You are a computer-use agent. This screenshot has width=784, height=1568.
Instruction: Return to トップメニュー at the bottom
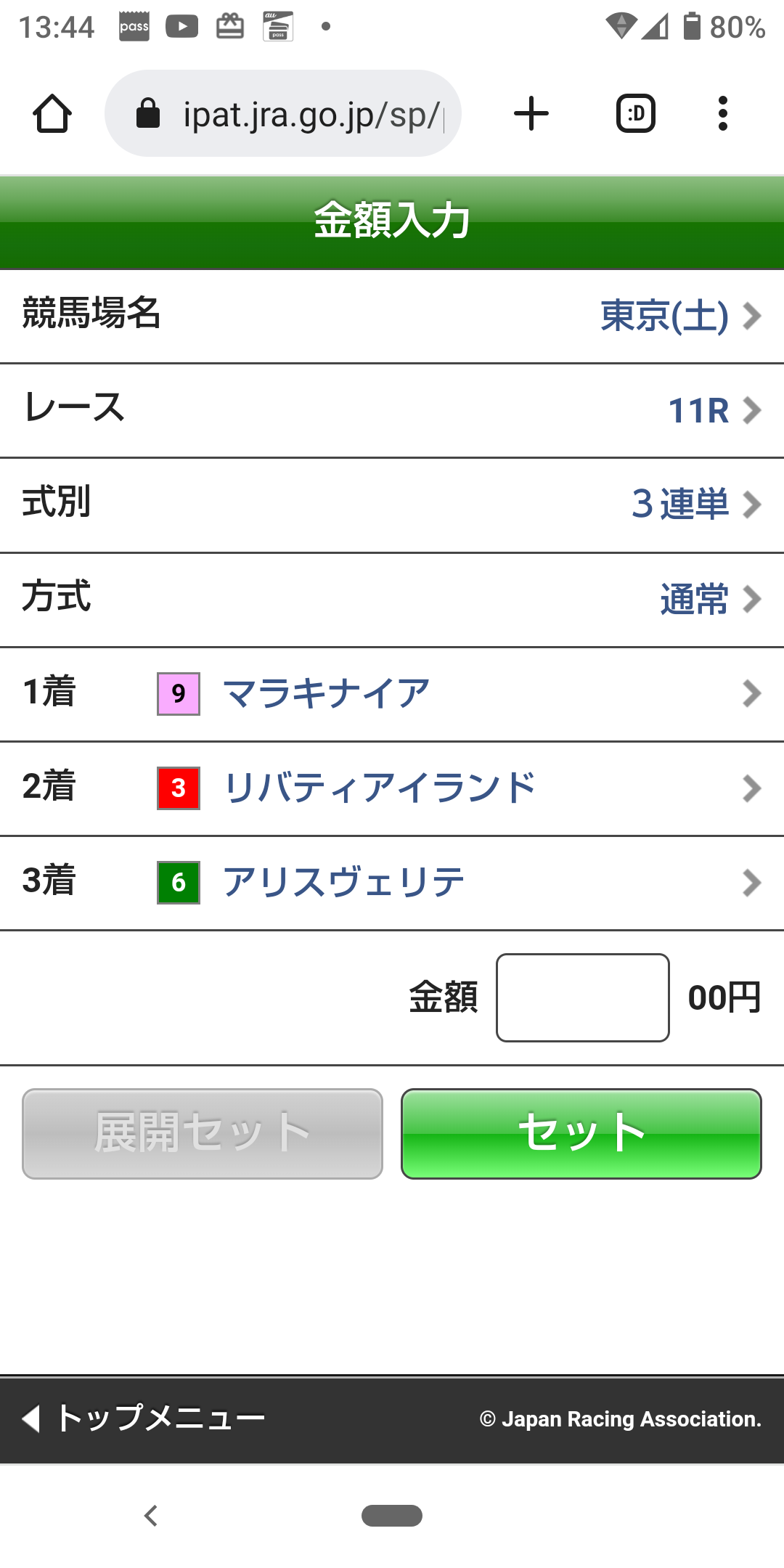(145, 1416)
